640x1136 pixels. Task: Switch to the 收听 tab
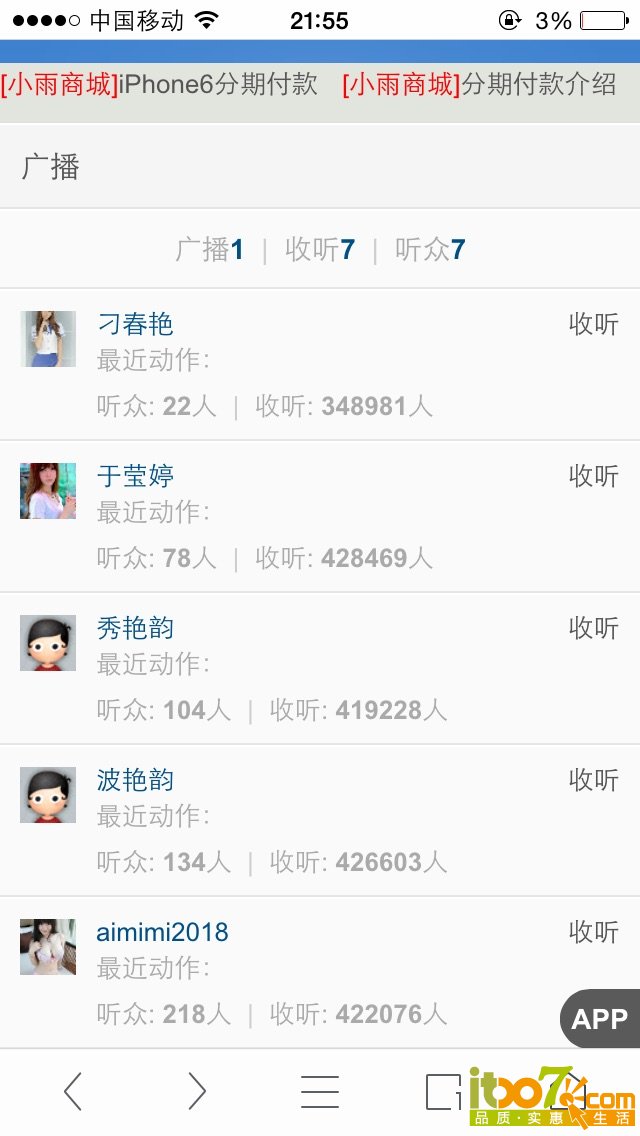(320, 249)
